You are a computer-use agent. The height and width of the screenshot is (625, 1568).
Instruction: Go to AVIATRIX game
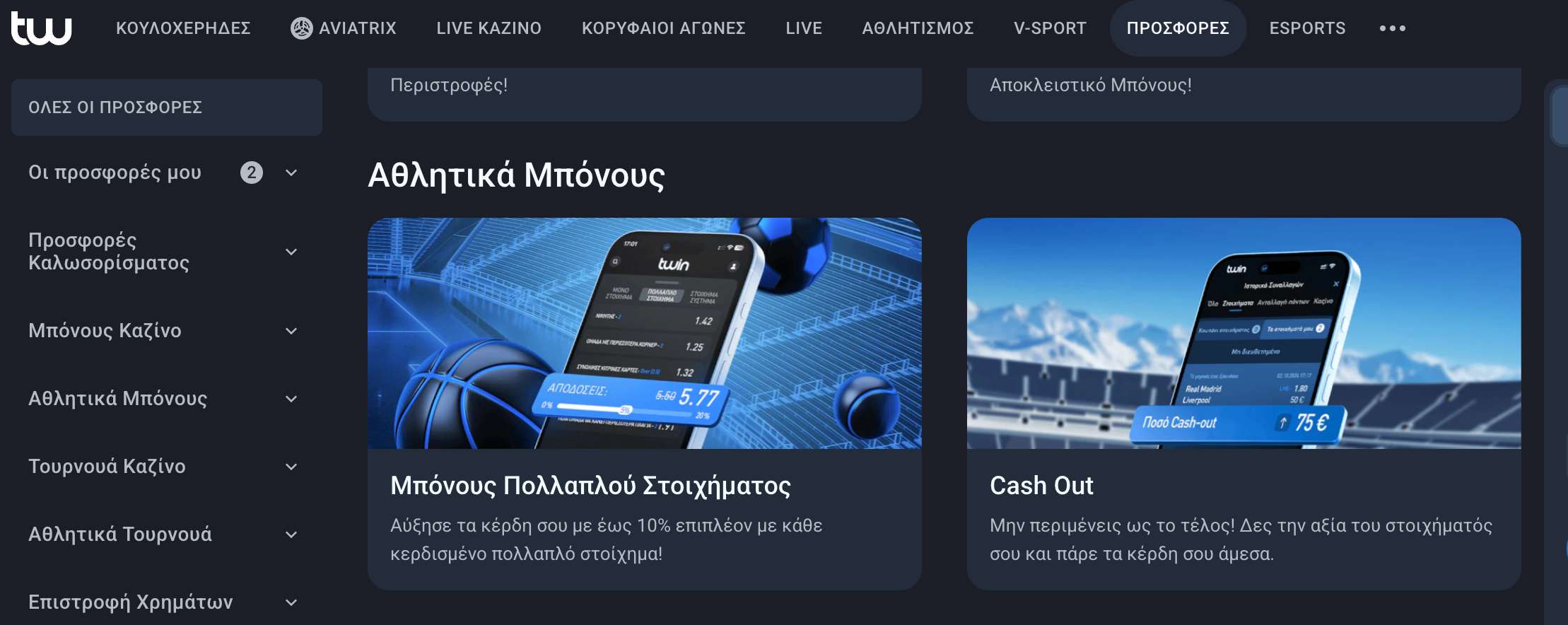pyautogui.click(x=344, y=28)
